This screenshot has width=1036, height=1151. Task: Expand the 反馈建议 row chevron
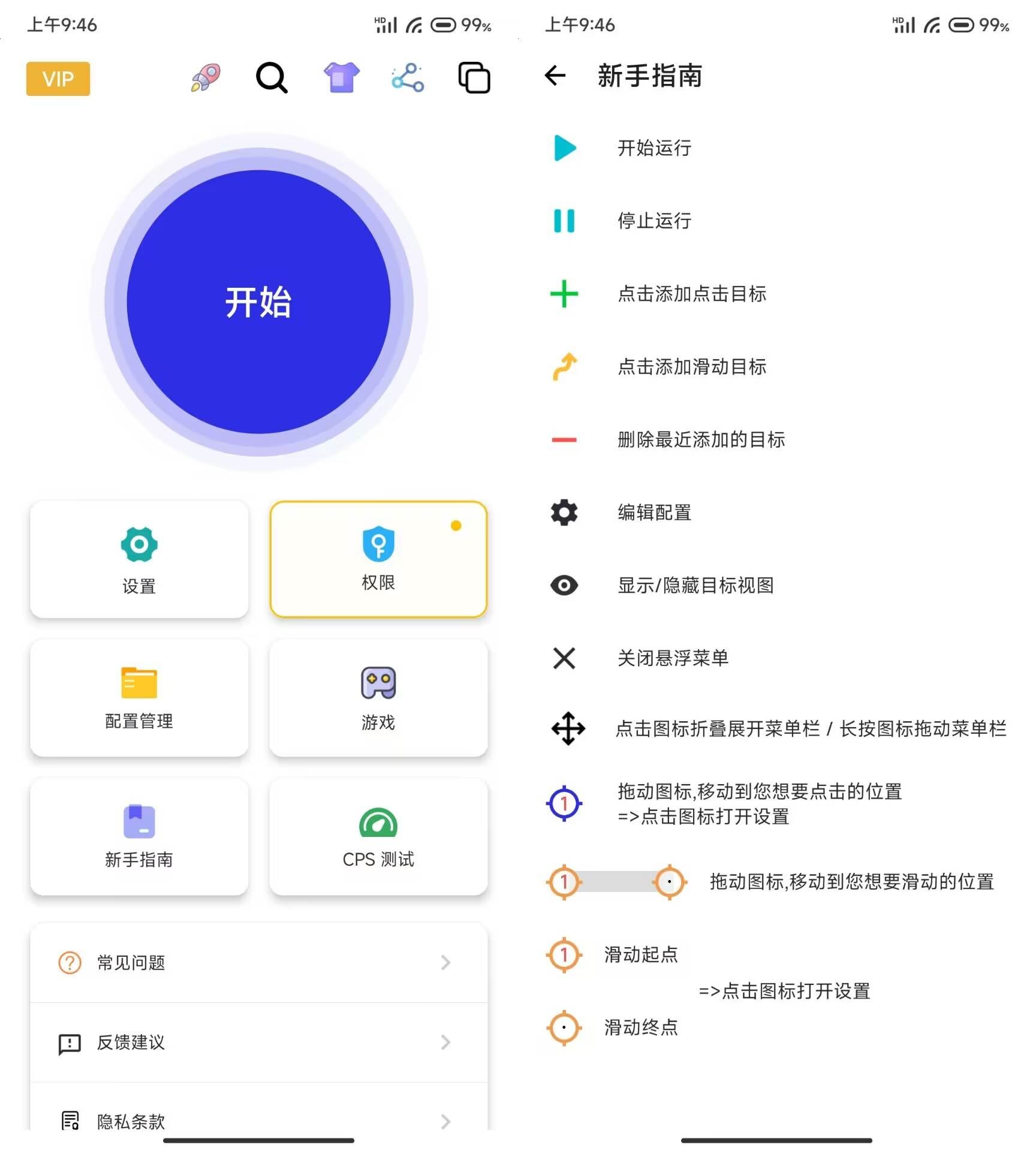tap(445, 1043)
